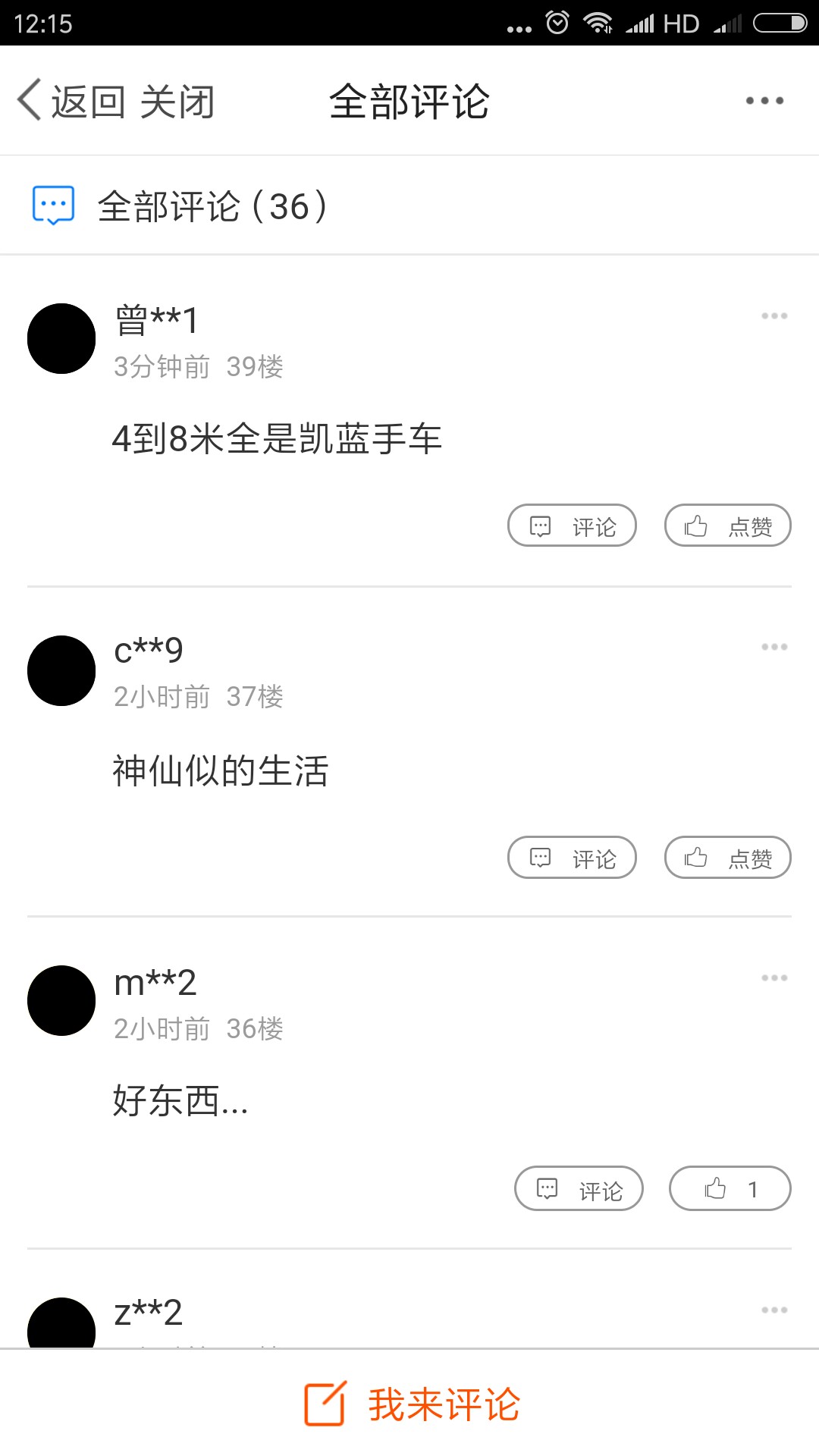Image resolution: width=819 pixels, height=1456 pixels.
Task: Like 曾**1's comment with 点赞
Action: 728,526
